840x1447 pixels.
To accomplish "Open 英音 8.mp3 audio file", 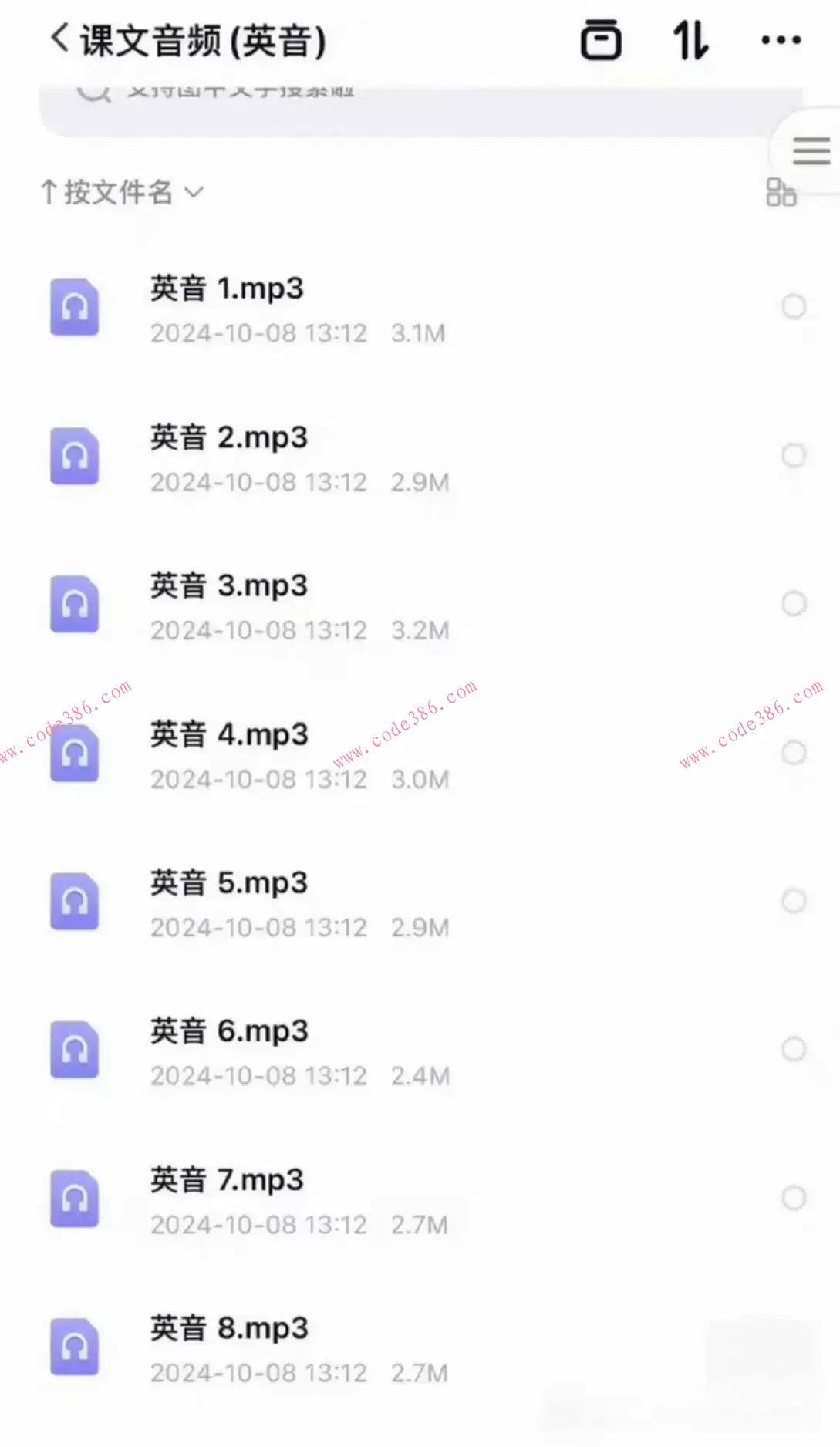I will pos(228,1328).
